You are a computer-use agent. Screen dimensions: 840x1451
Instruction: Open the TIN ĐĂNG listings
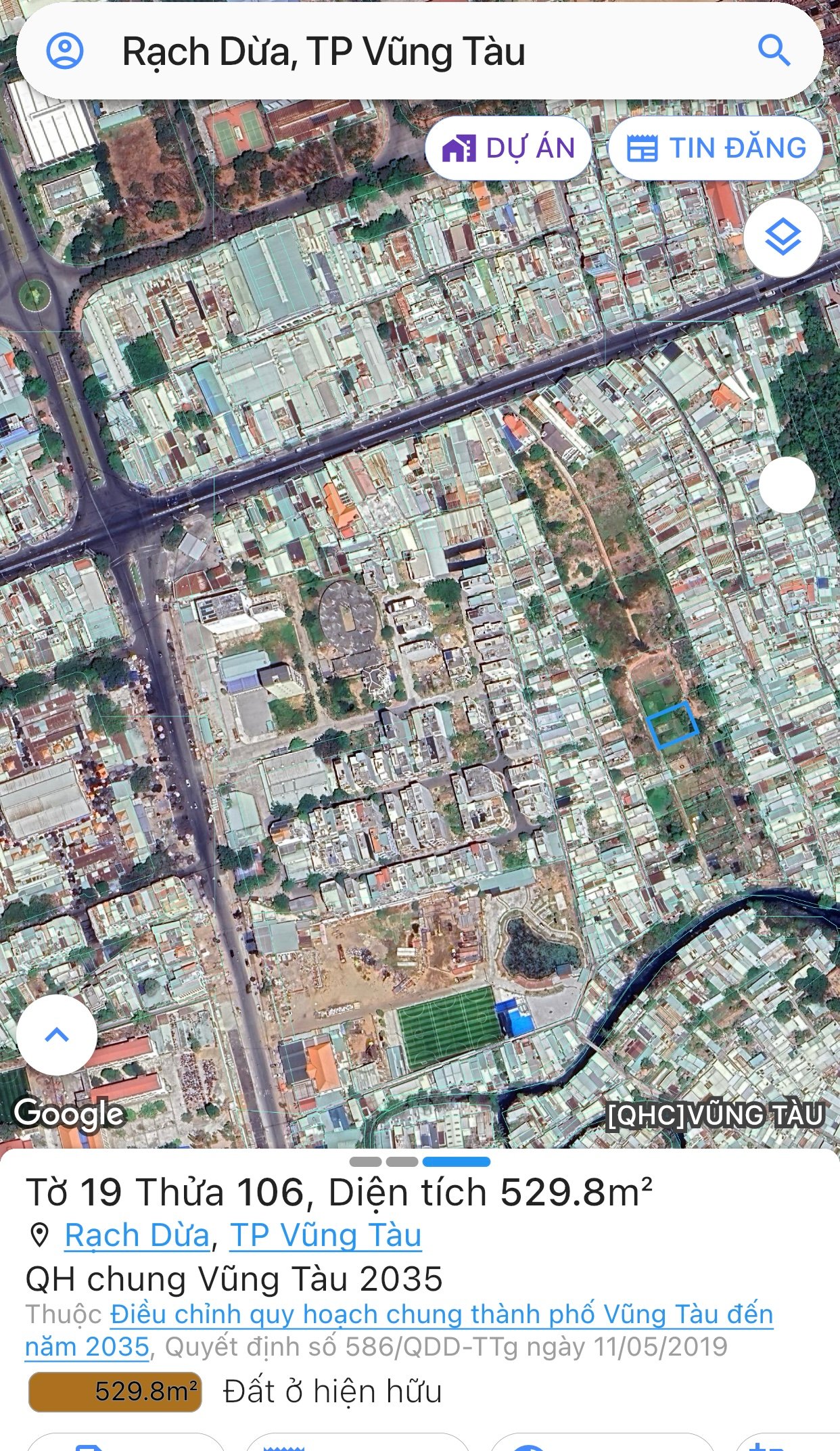(x=716, y=148)
